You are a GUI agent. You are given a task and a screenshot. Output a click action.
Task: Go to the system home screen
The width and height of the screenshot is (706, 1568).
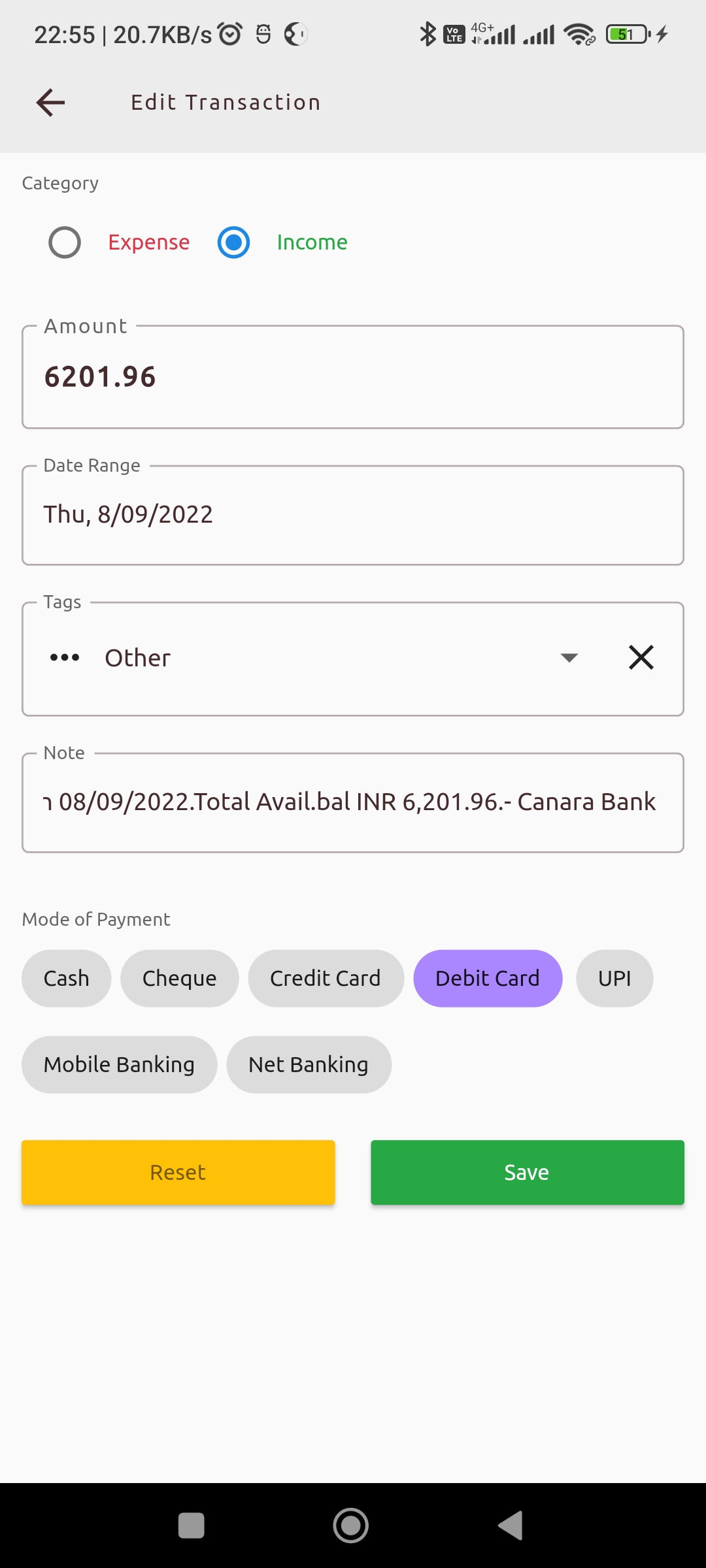tap(351, 1526)
